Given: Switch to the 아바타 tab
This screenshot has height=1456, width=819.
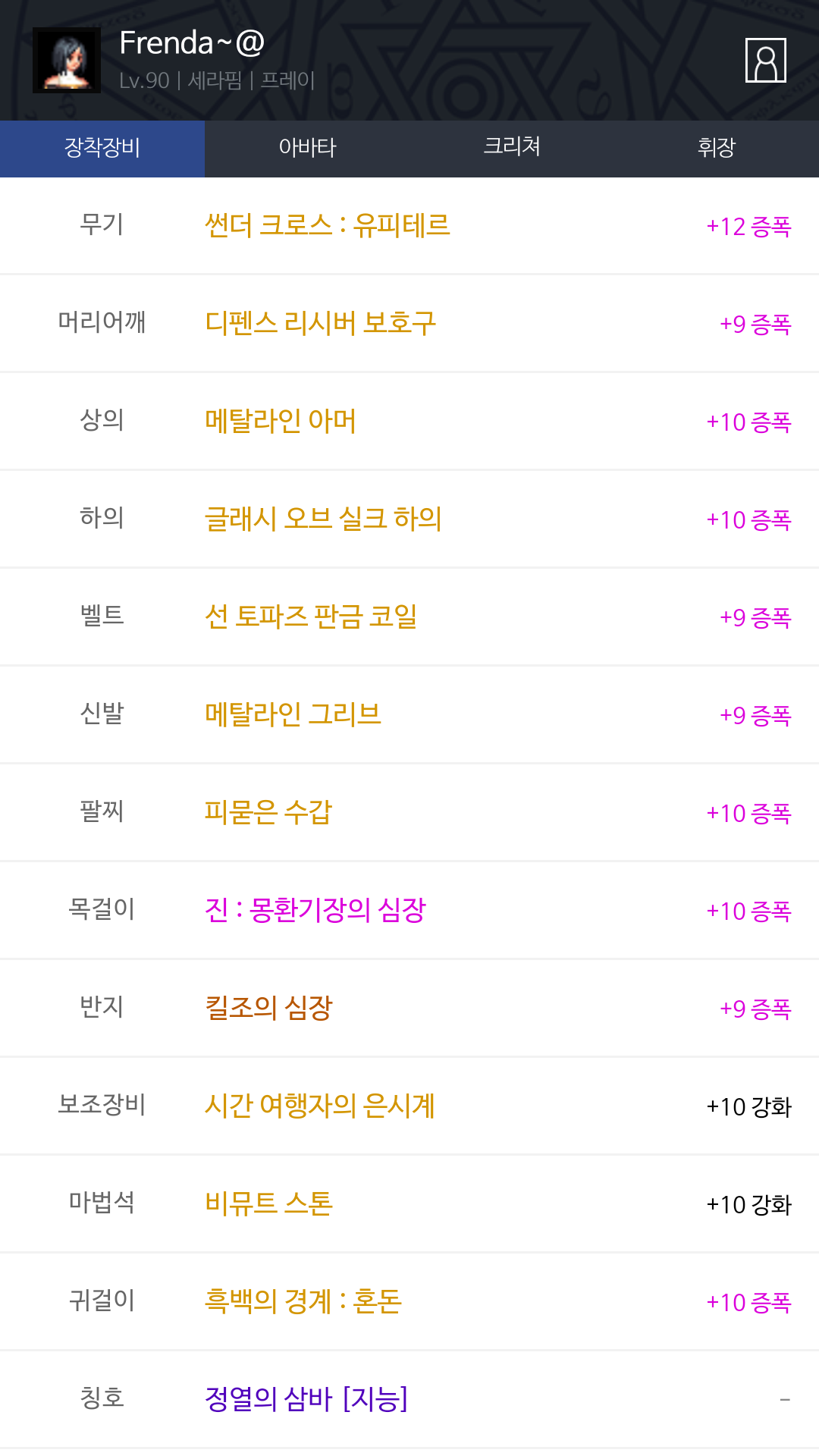Looking at the screenshot, I should tap(307, 149).
